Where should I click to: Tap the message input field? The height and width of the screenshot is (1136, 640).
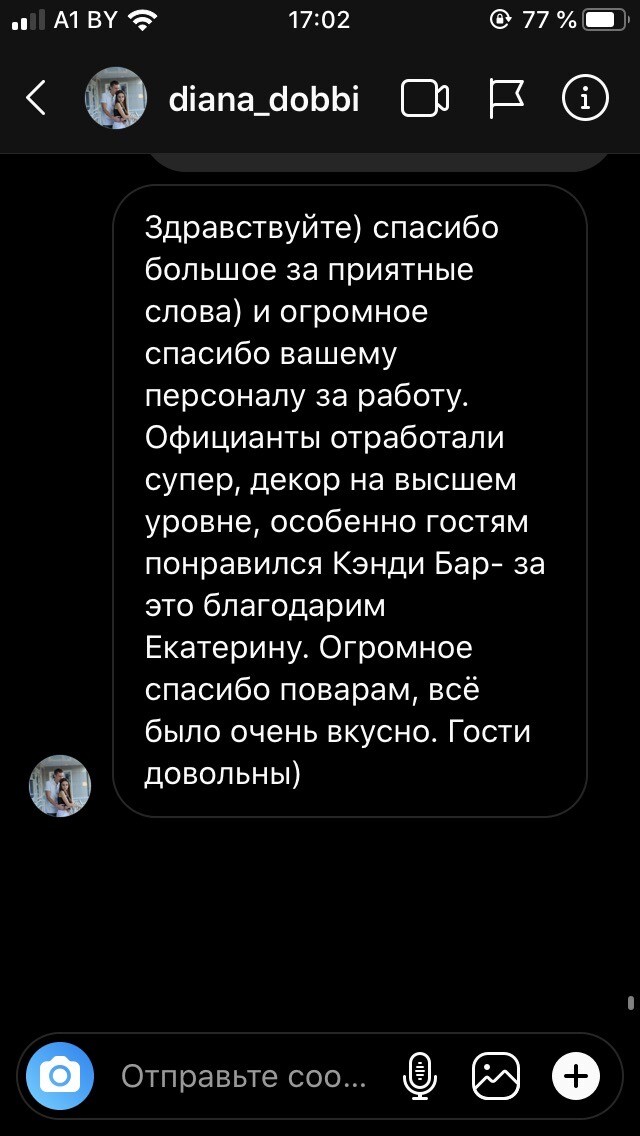[244, 1076]
